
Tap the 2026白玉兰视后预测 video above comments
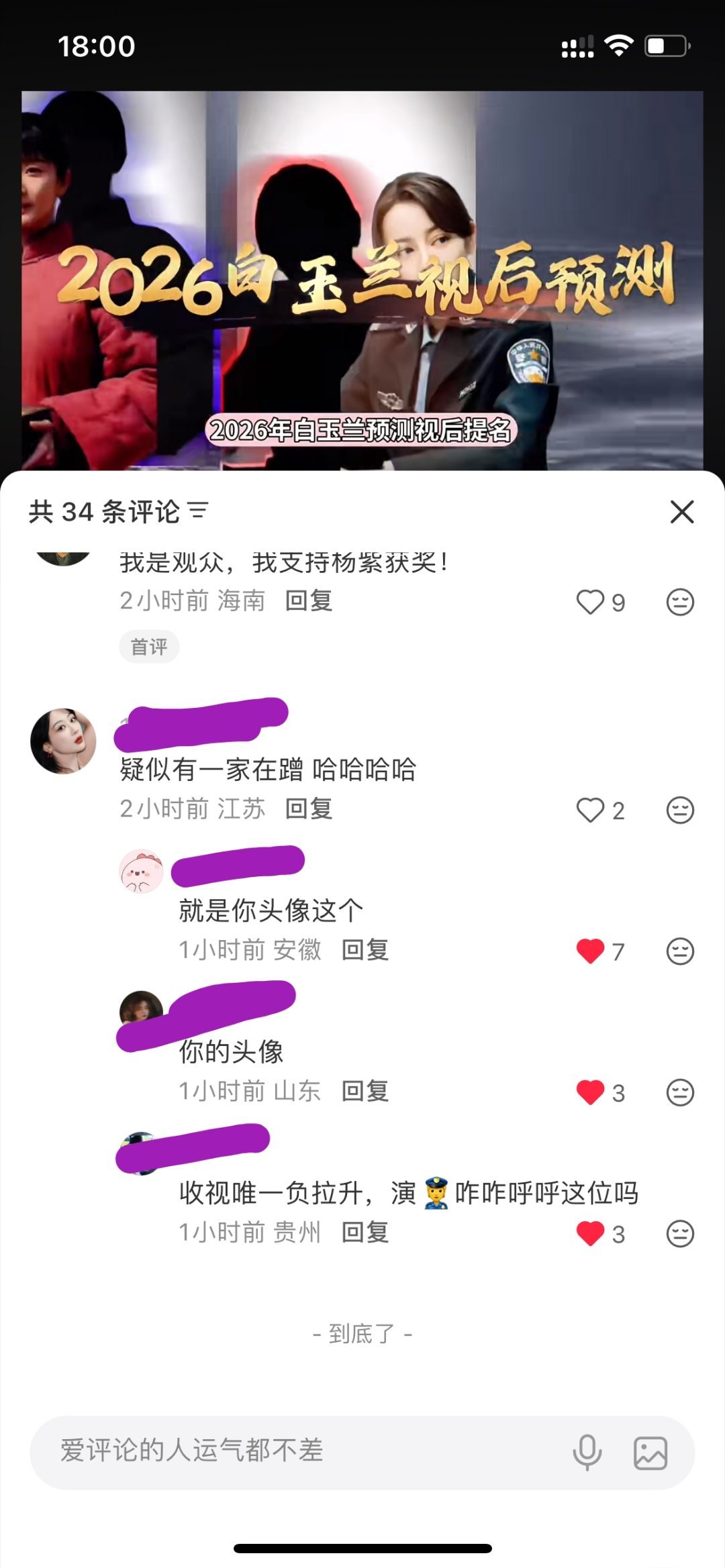(362, 282)
